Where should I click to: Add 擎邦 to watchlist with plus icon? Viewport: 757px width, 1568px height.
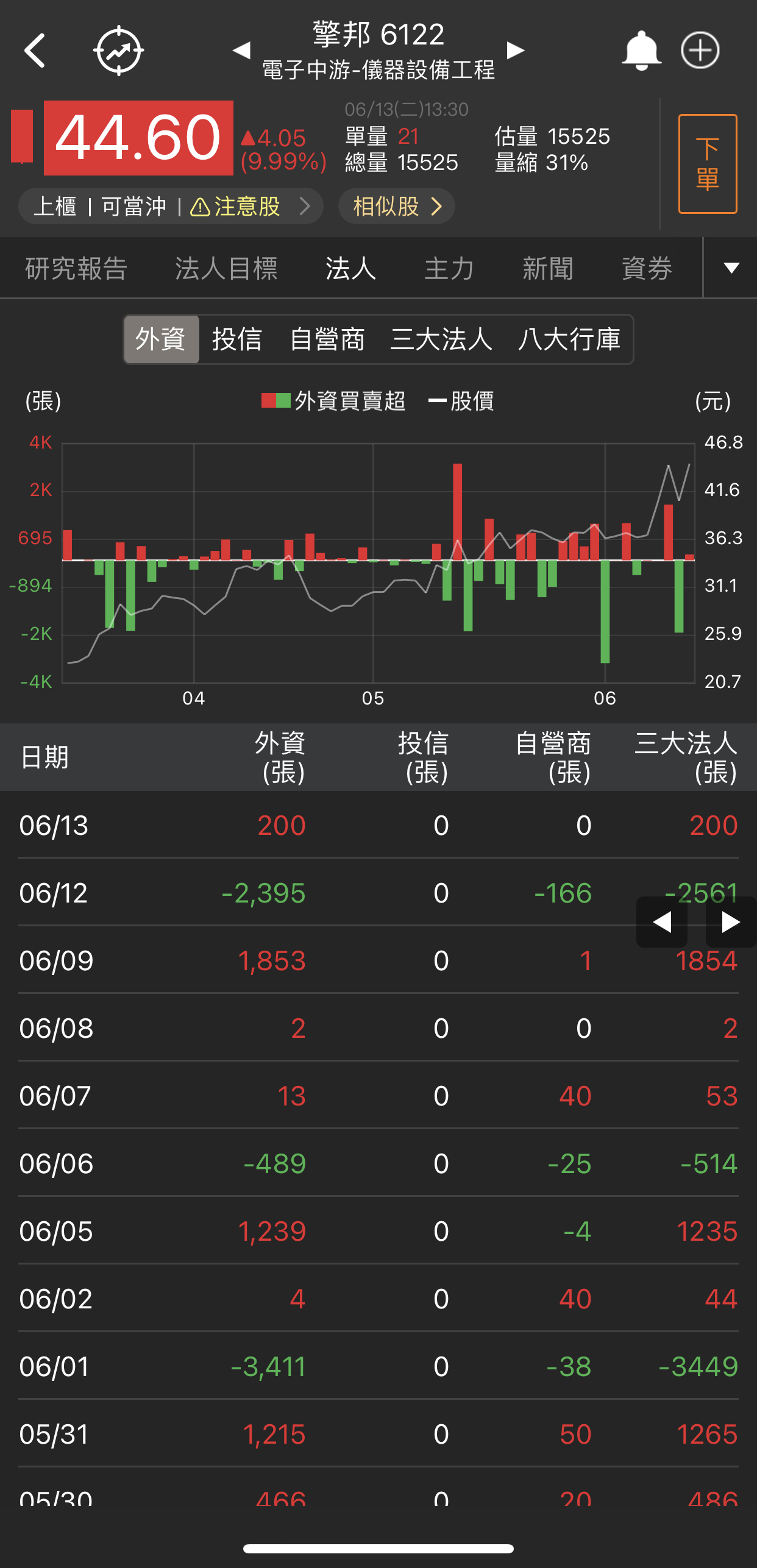[x=700, y=51]
